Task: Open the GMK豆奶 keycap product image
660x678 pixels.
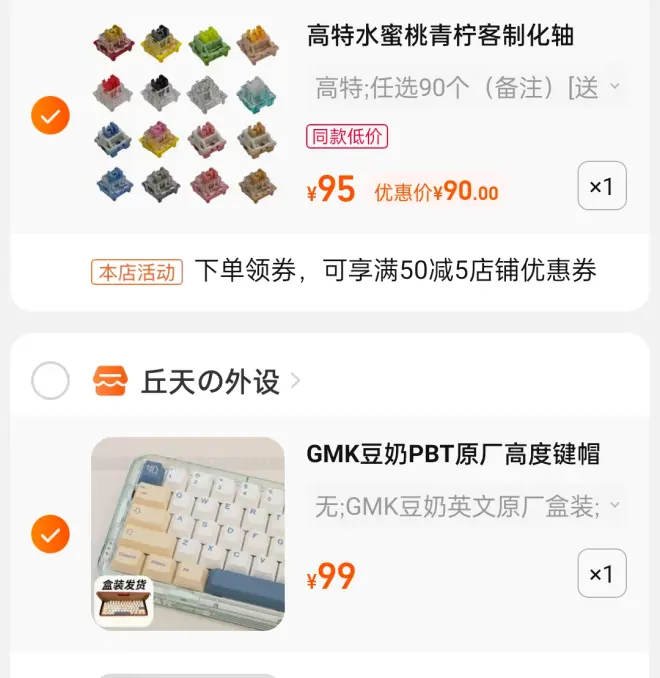Action: (x=187, y=533)
